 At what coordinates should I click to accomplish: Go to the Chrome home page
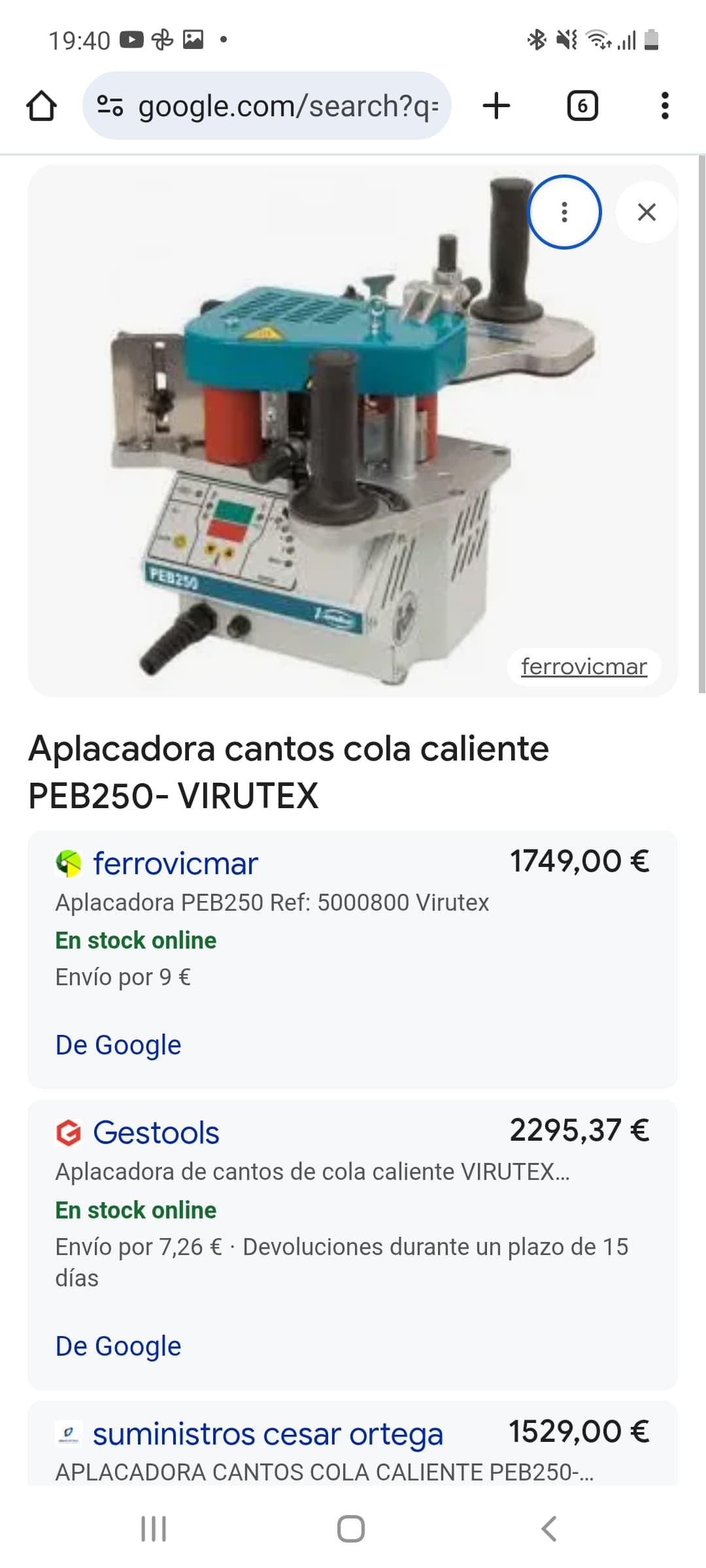pos(41,106)
